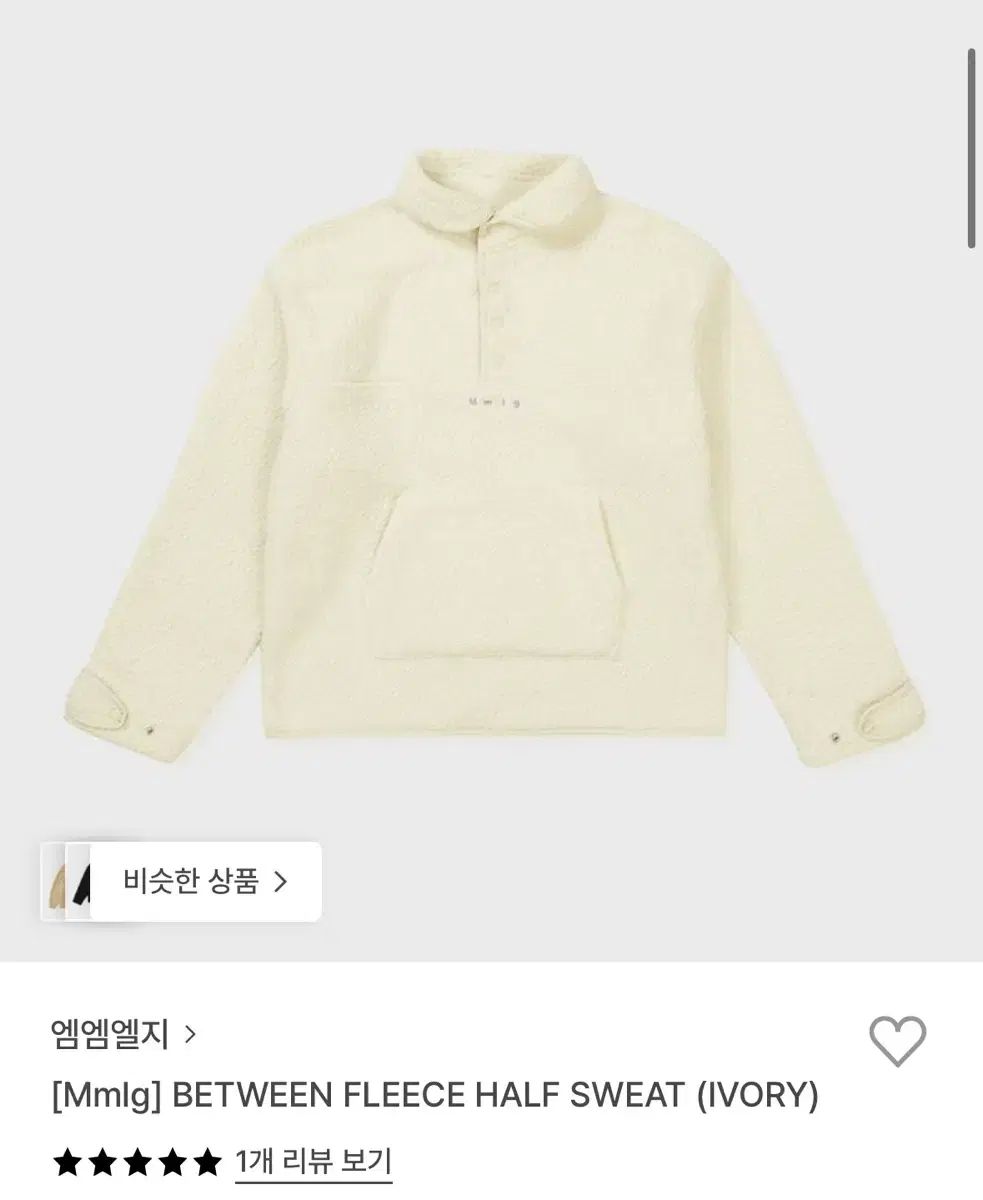This screenshot has width=983, height=1200.
Task: Open the 엠엠엘지 brand page
Action: [x=123, y=1033]
